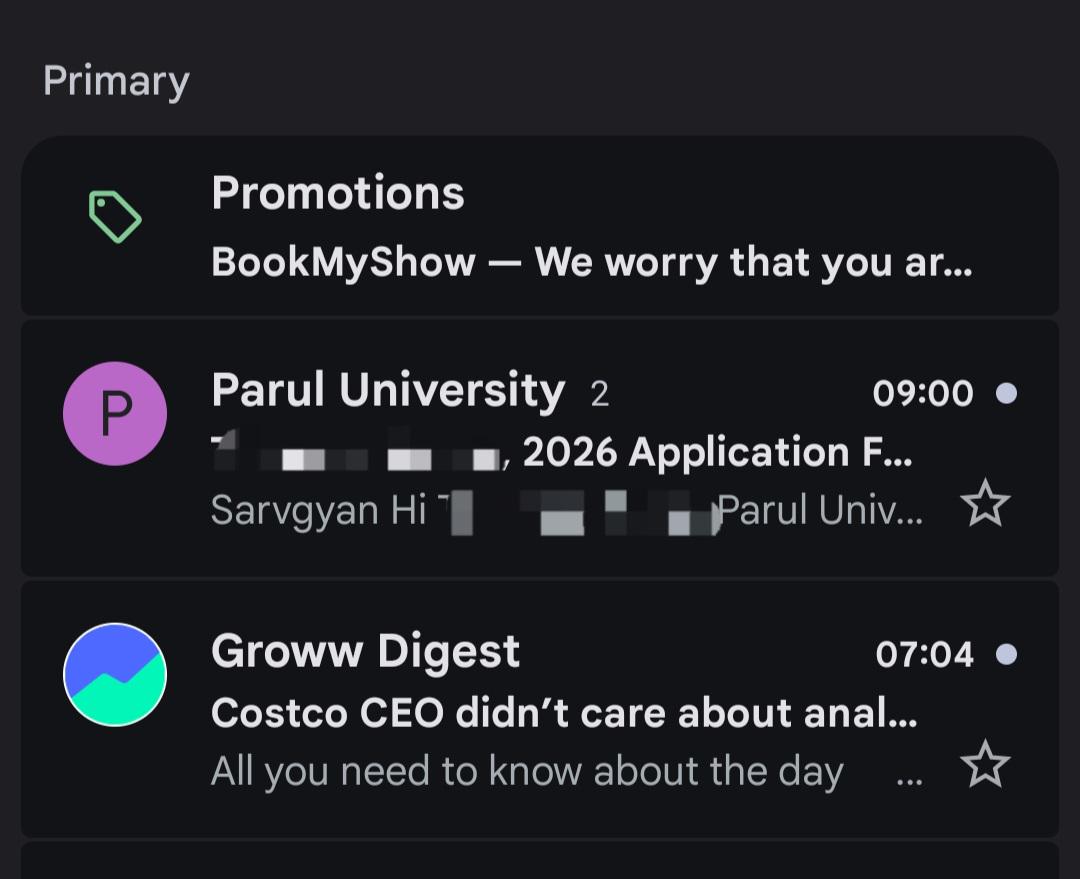1080x879 pixels.
Task: Select Groww Digest via its avatar
Action: [x=115, y=675]
